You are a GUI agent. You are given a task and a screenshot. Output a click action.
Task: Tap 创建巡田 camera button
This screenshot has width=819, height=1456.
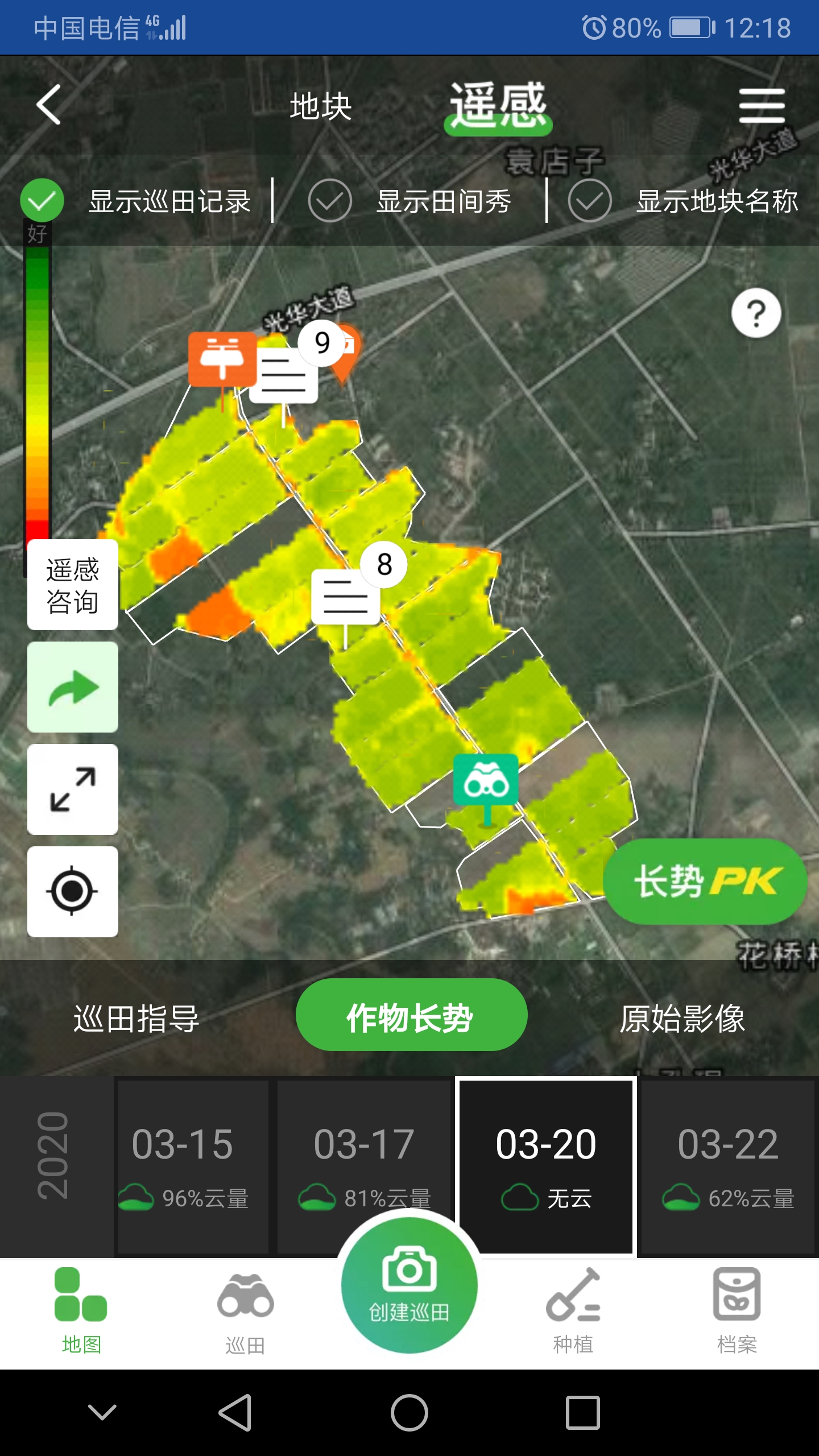click(409, 1285)
